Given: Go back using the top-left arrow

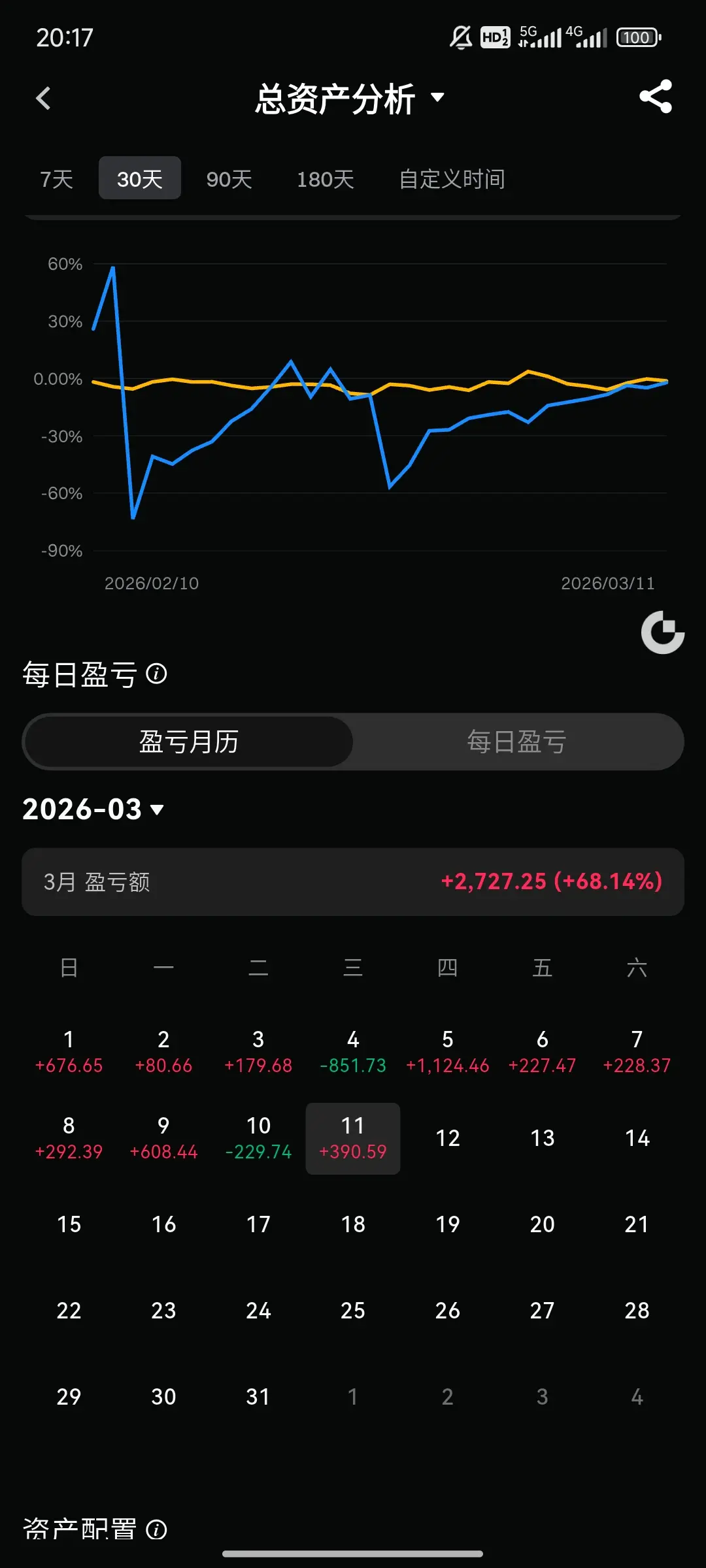Looking at the screenshot, I should point(43,99).
